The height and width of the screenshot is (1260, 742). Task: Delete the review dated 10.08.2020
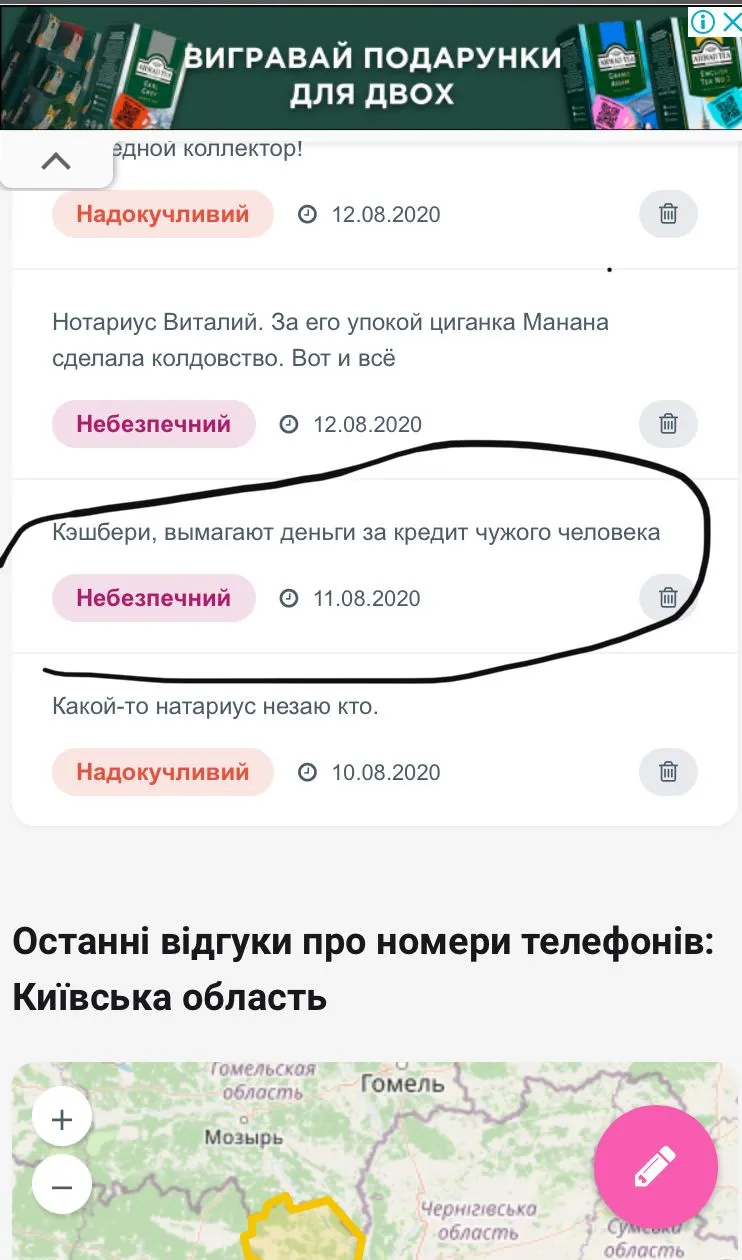[x=668, y=772]
